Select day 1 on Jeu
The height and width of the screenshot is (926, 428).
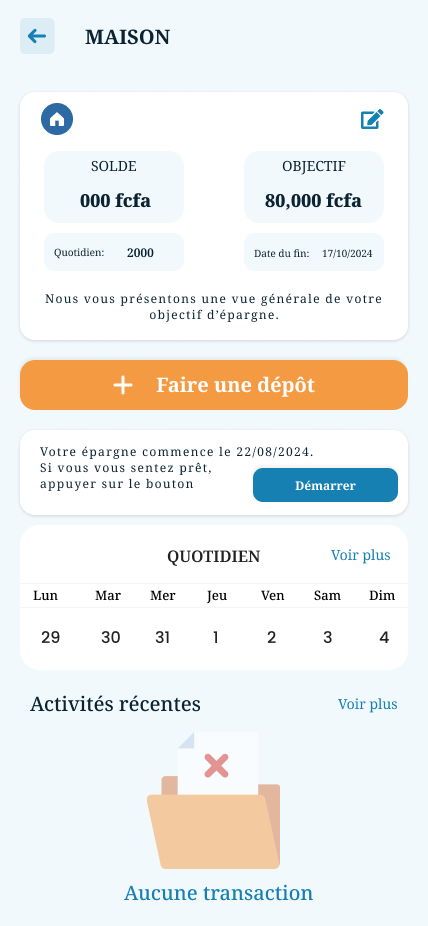(x=215, y=637)
